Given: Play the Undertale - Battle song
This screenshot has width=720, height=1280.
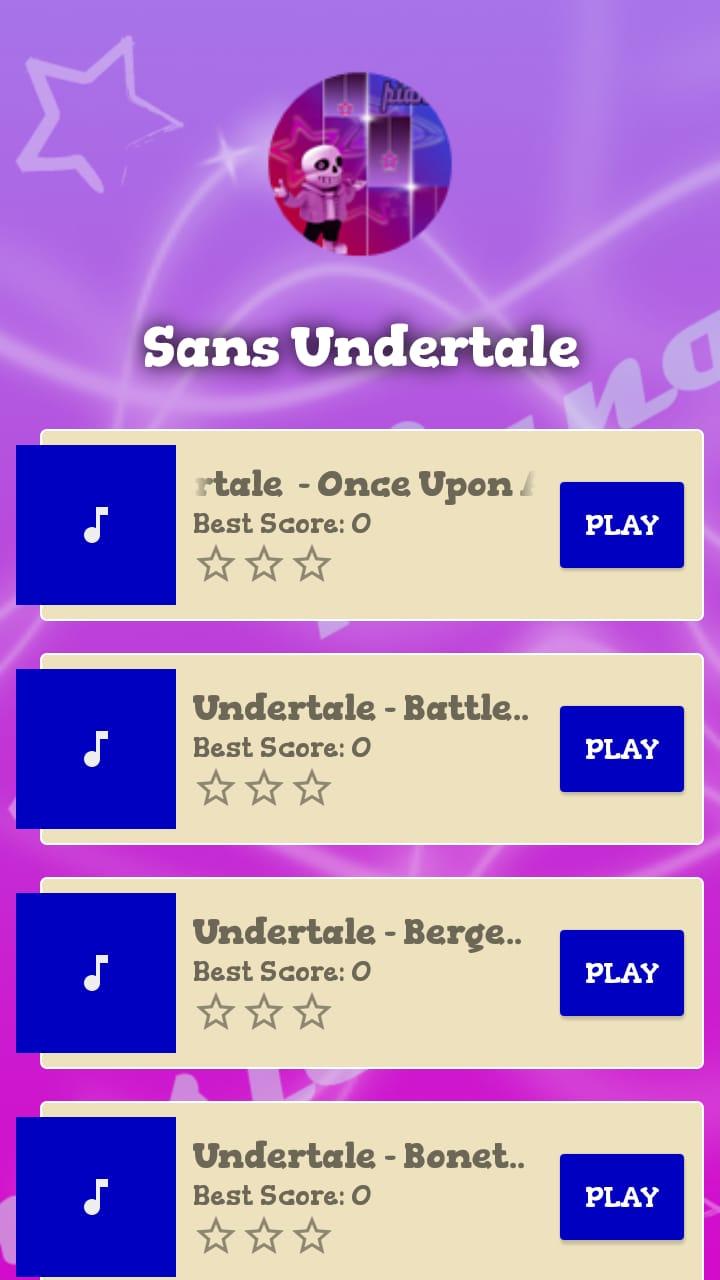Looking at the screenshot, I should pos(621,749).
